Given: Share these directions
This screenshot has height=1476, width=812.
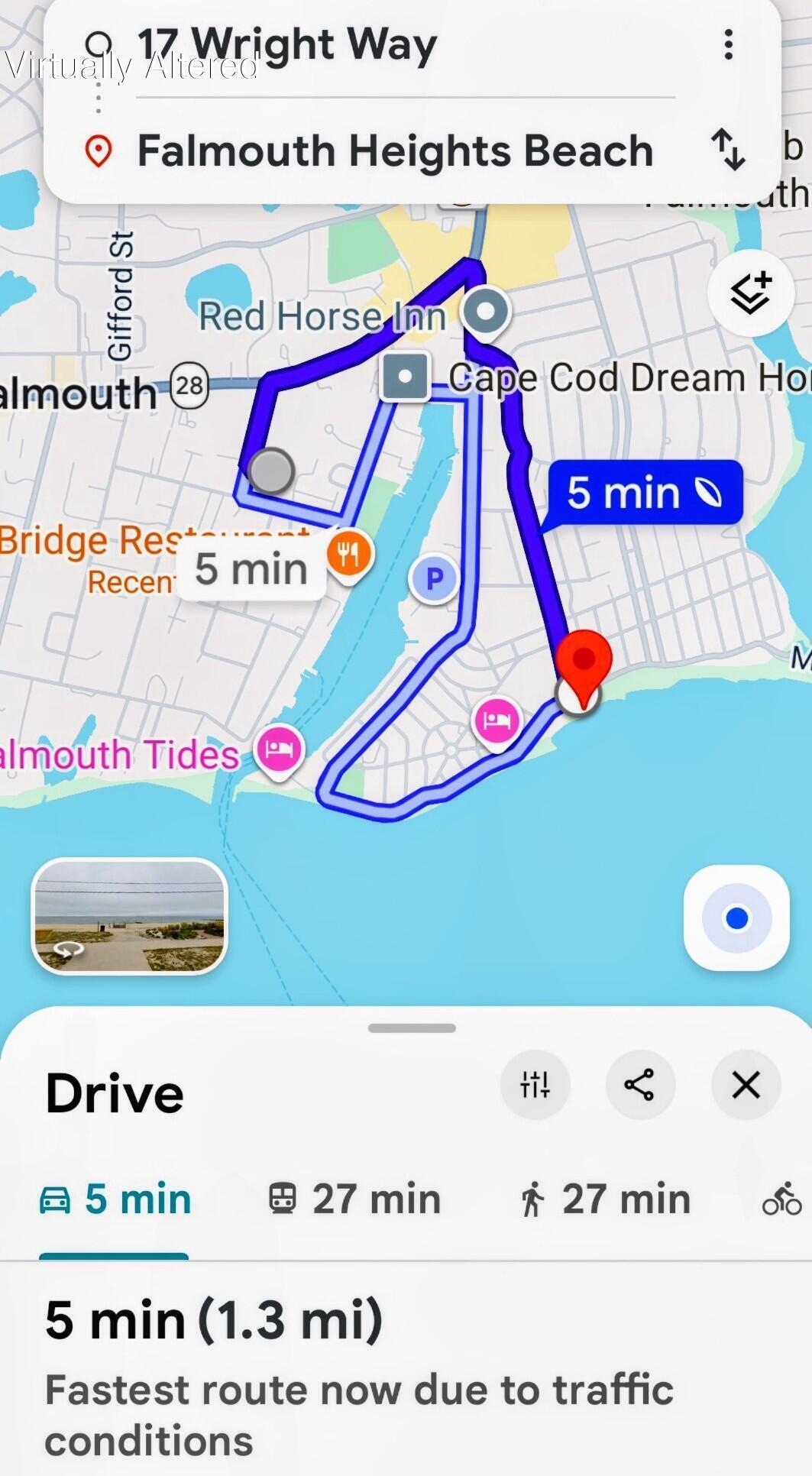Looking at the screenshot, I should point(639,1084).
